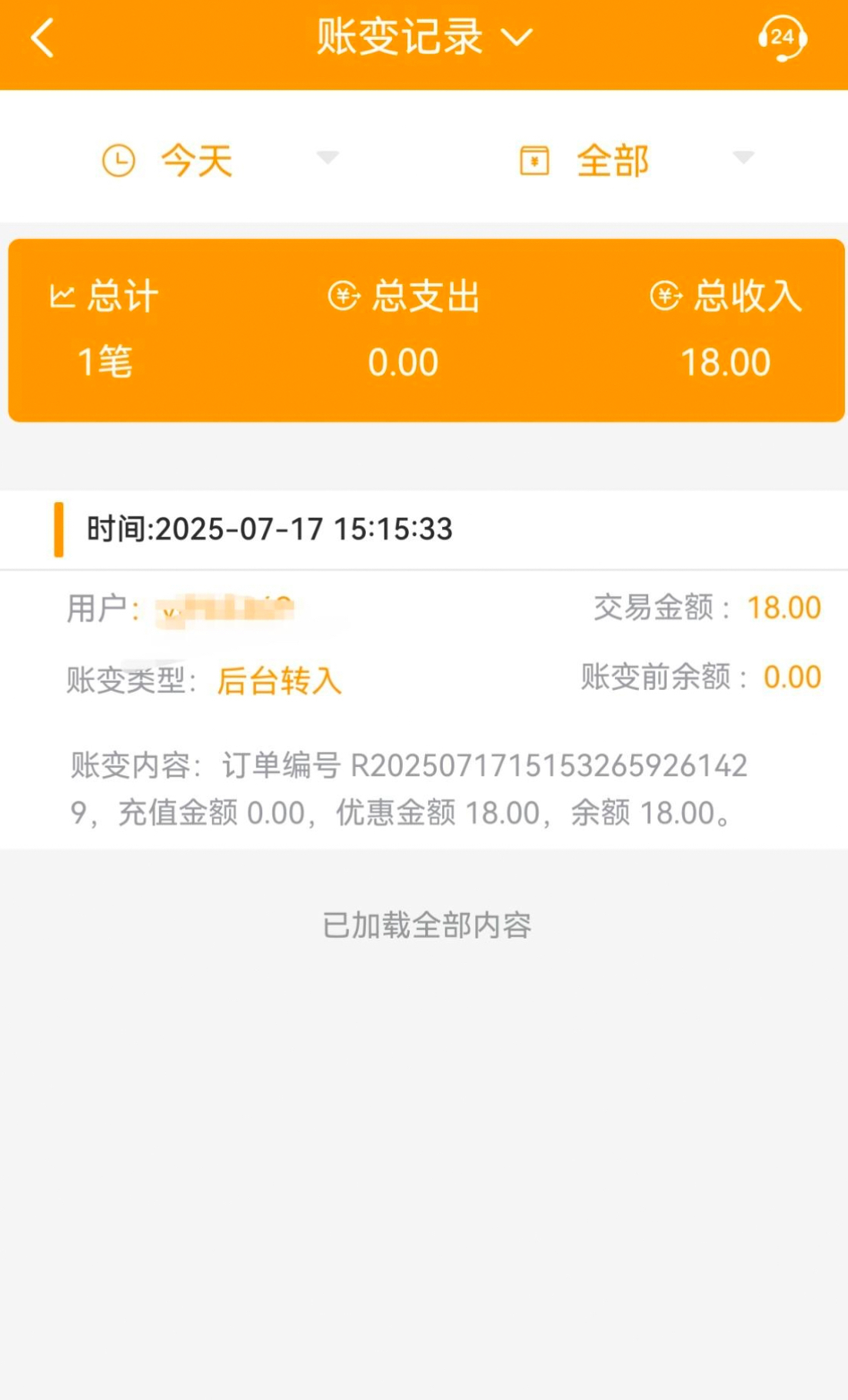
Task: Contact 24-hour customer service headset
Action: click(781, 38)
